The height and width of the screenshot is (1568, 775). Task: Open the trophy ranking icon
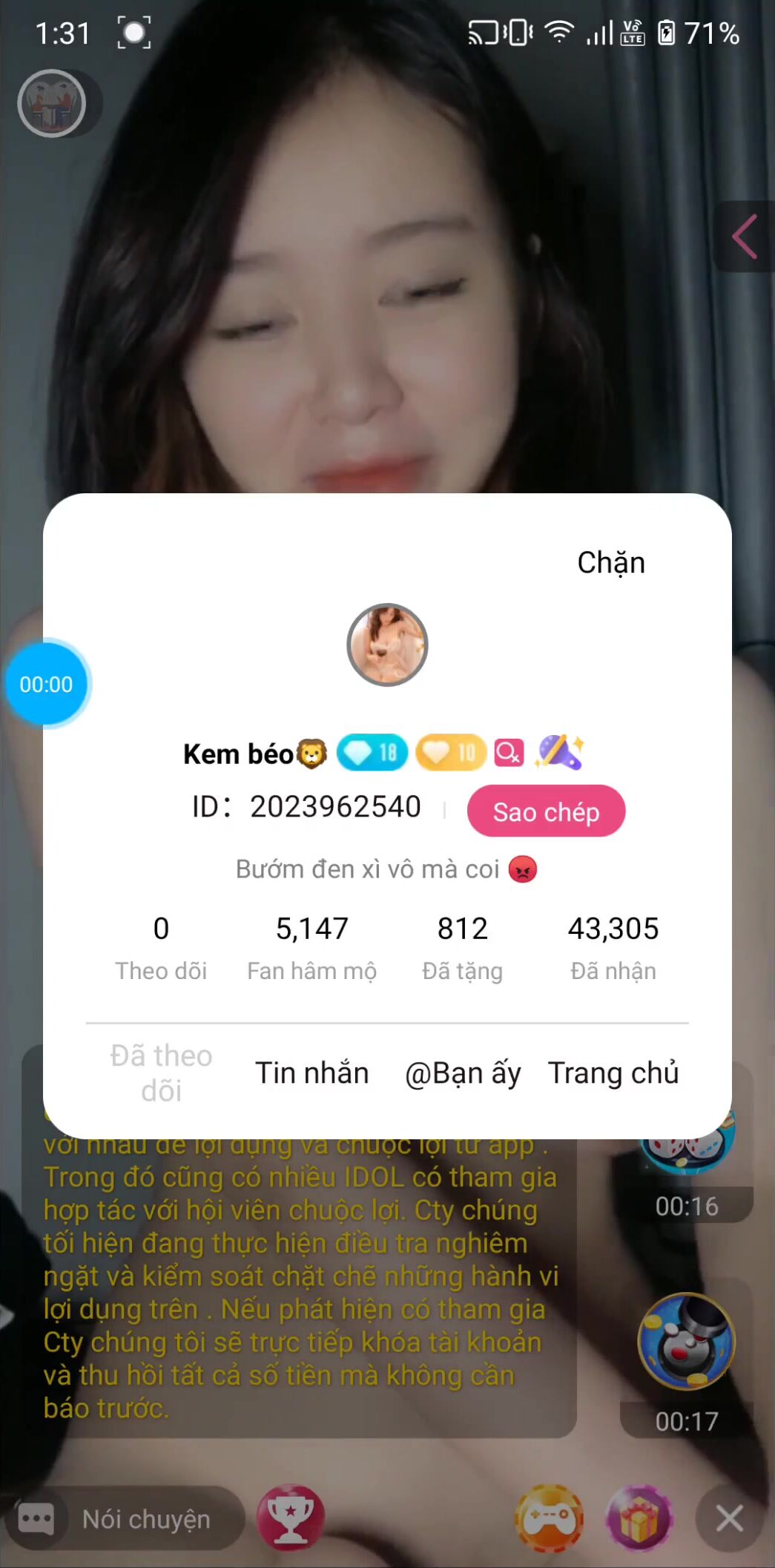click(x=290, y=1517)
